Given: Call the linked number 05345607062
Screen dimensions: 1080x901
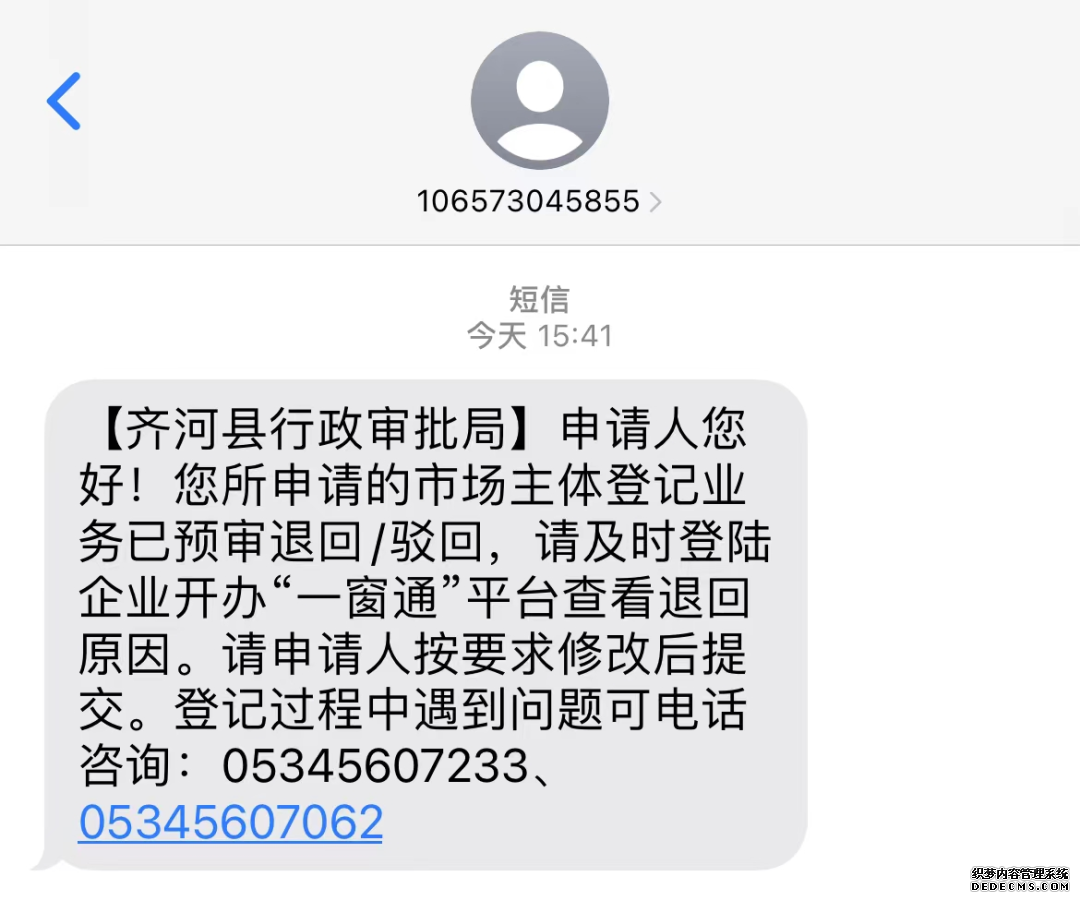Looking at the screenshot, I should click(231, 821).
